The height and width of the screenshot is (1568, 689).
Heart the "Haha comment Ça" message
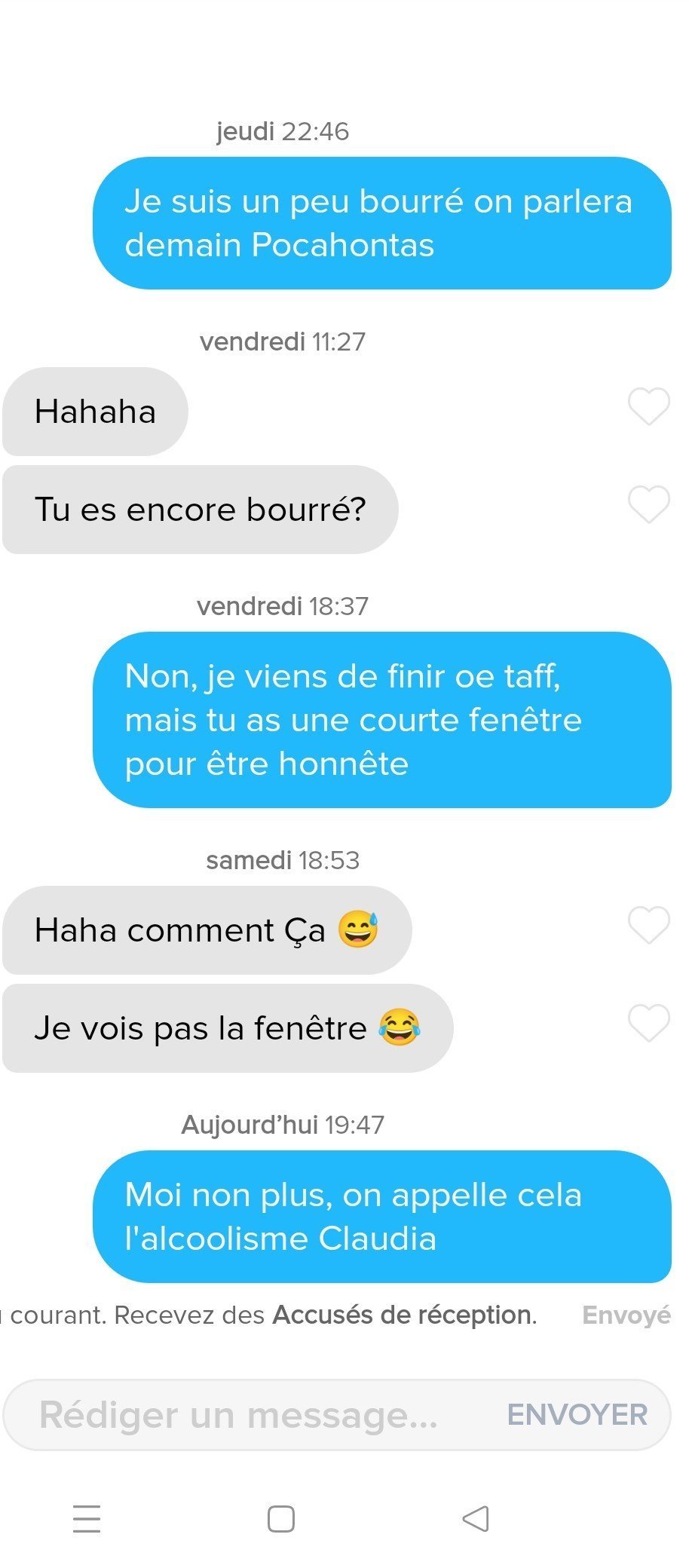click(x=648, y=925)
